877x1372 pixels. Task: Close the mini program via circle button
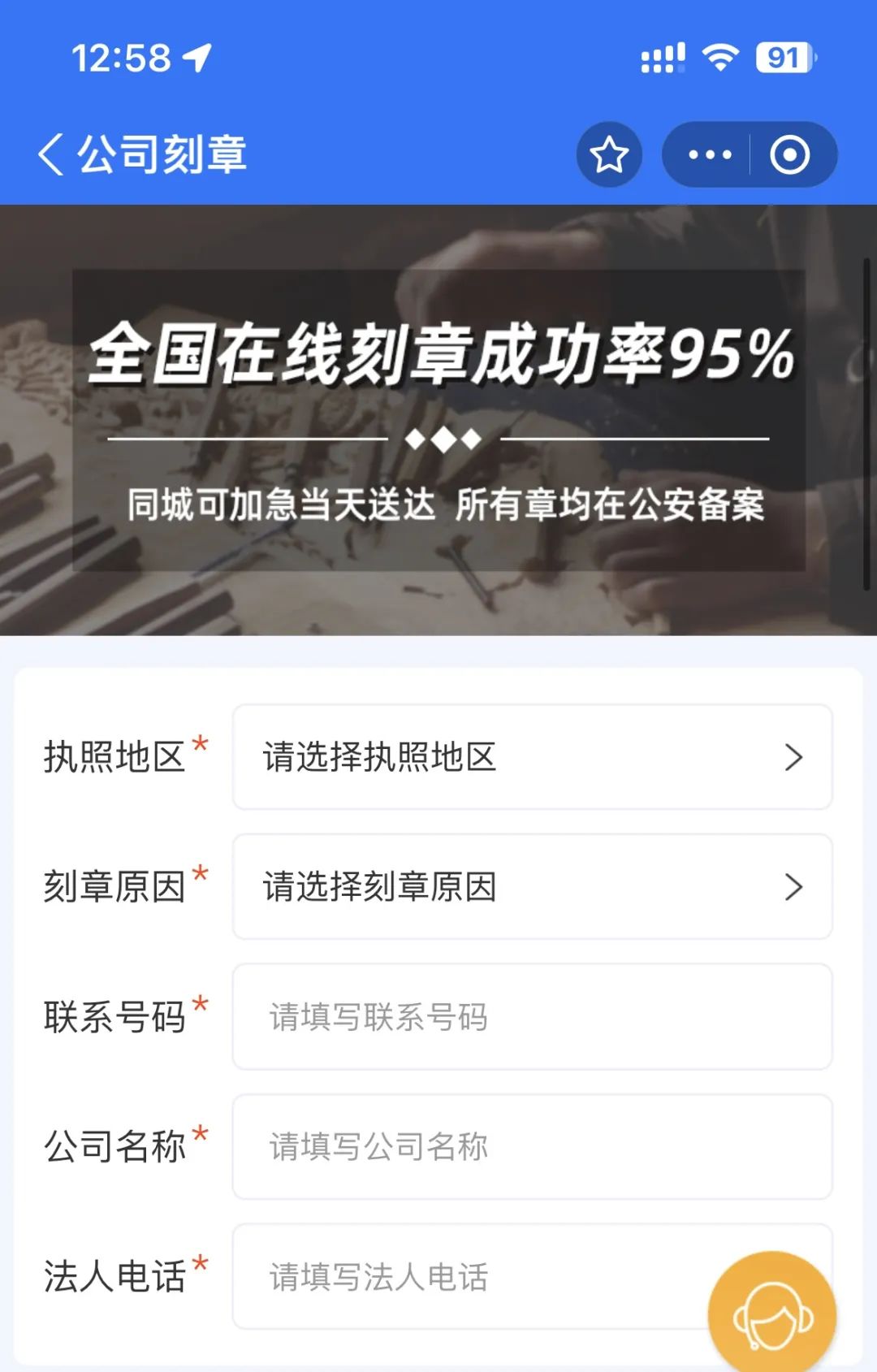point(790,154)
